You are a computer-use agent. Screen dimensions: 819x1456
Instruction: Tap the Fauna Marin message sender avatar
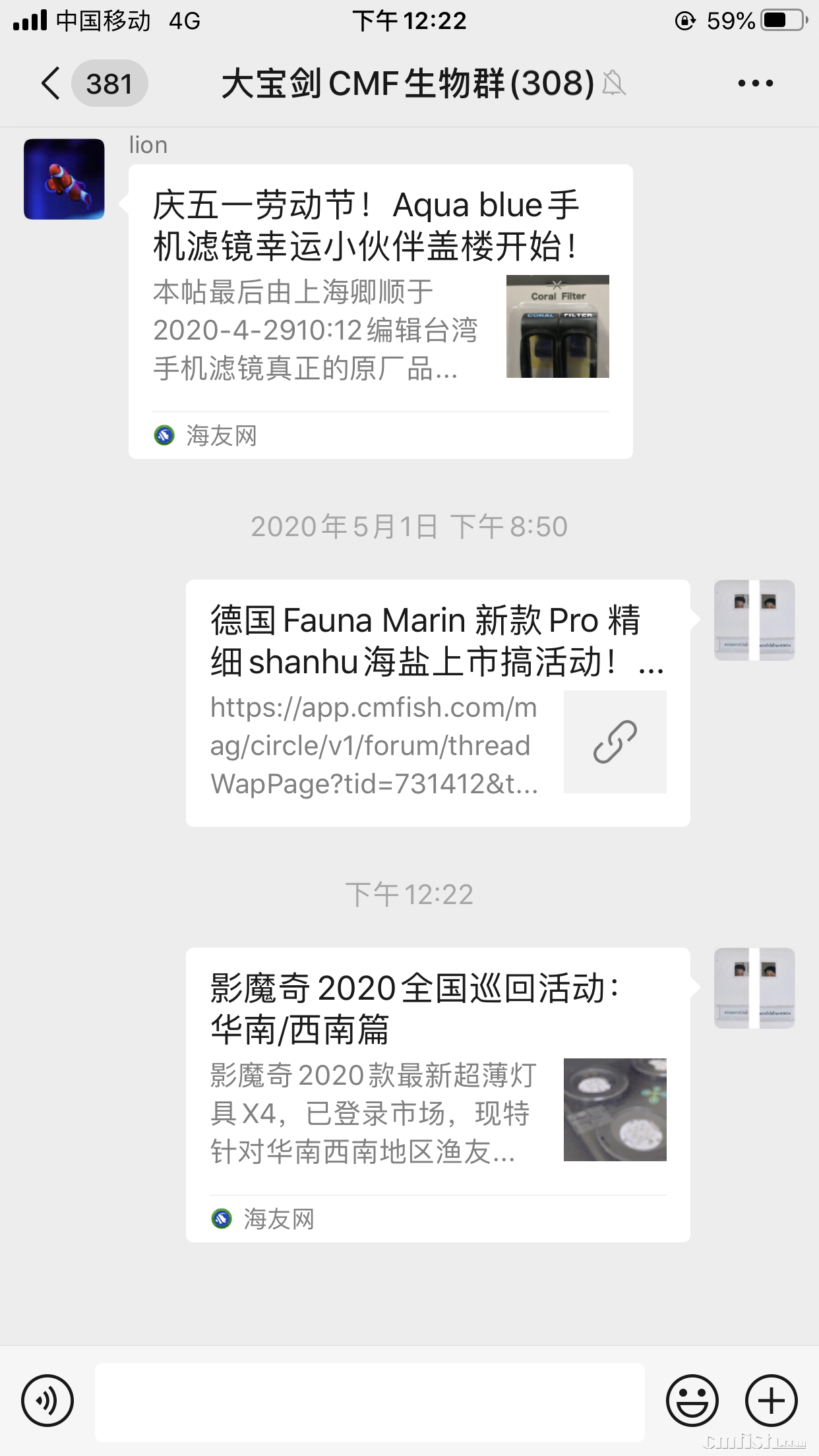pos(754,620)
